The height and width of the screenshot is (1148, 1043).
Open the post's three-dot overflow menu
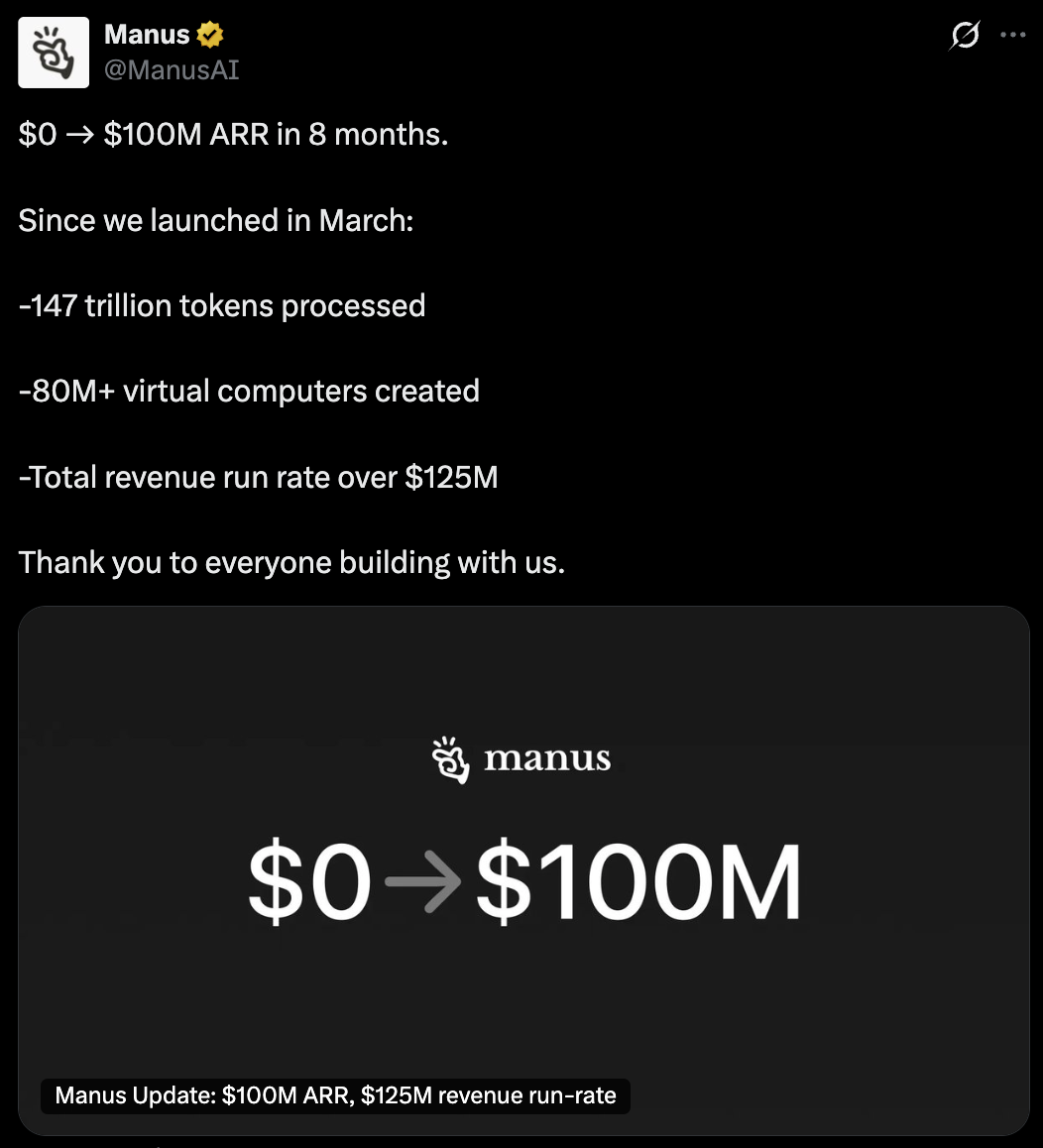[1012, 36]
